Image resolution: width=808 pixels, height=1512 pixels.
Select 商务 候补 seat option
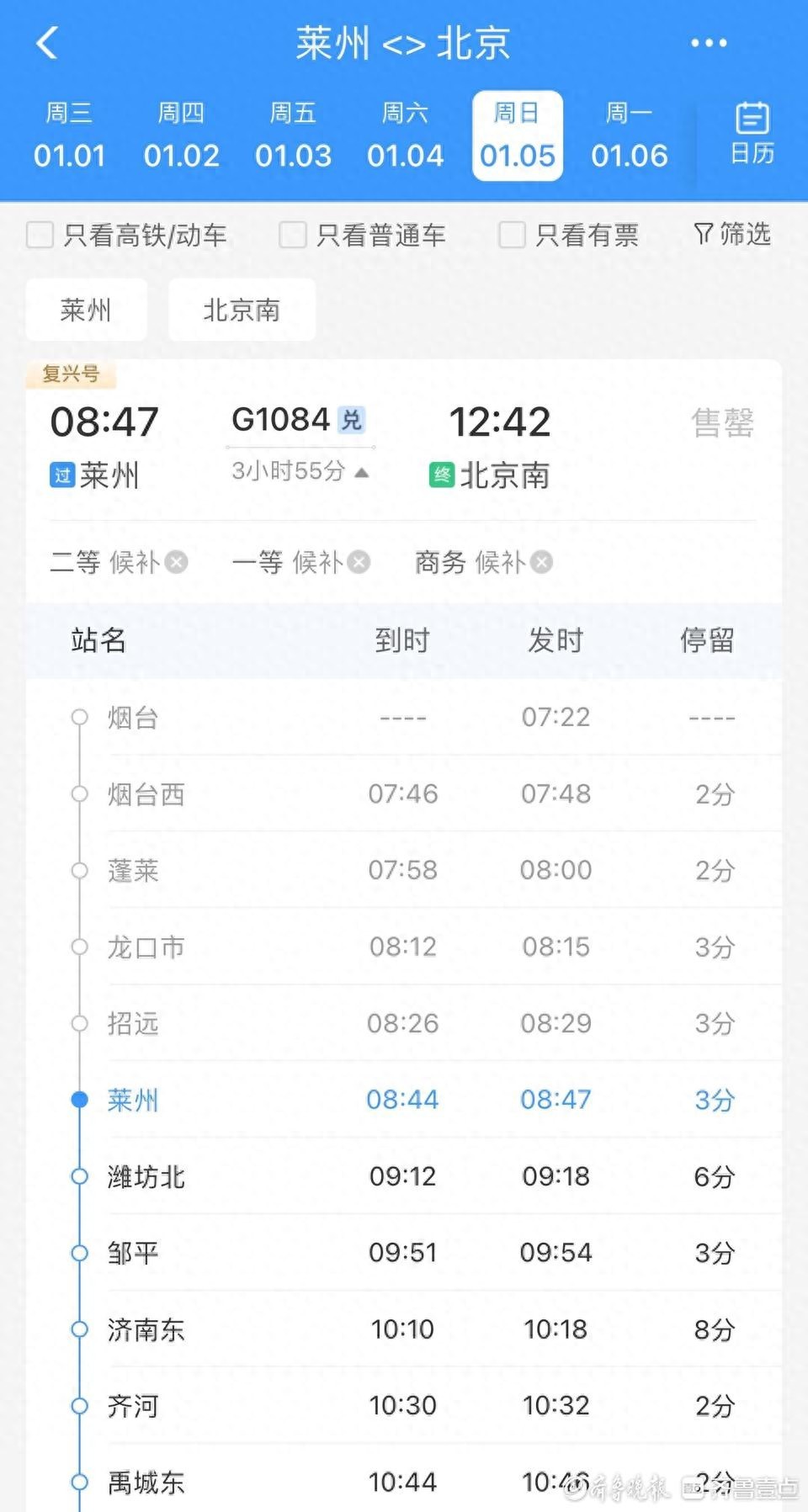(x=483, y=562)
